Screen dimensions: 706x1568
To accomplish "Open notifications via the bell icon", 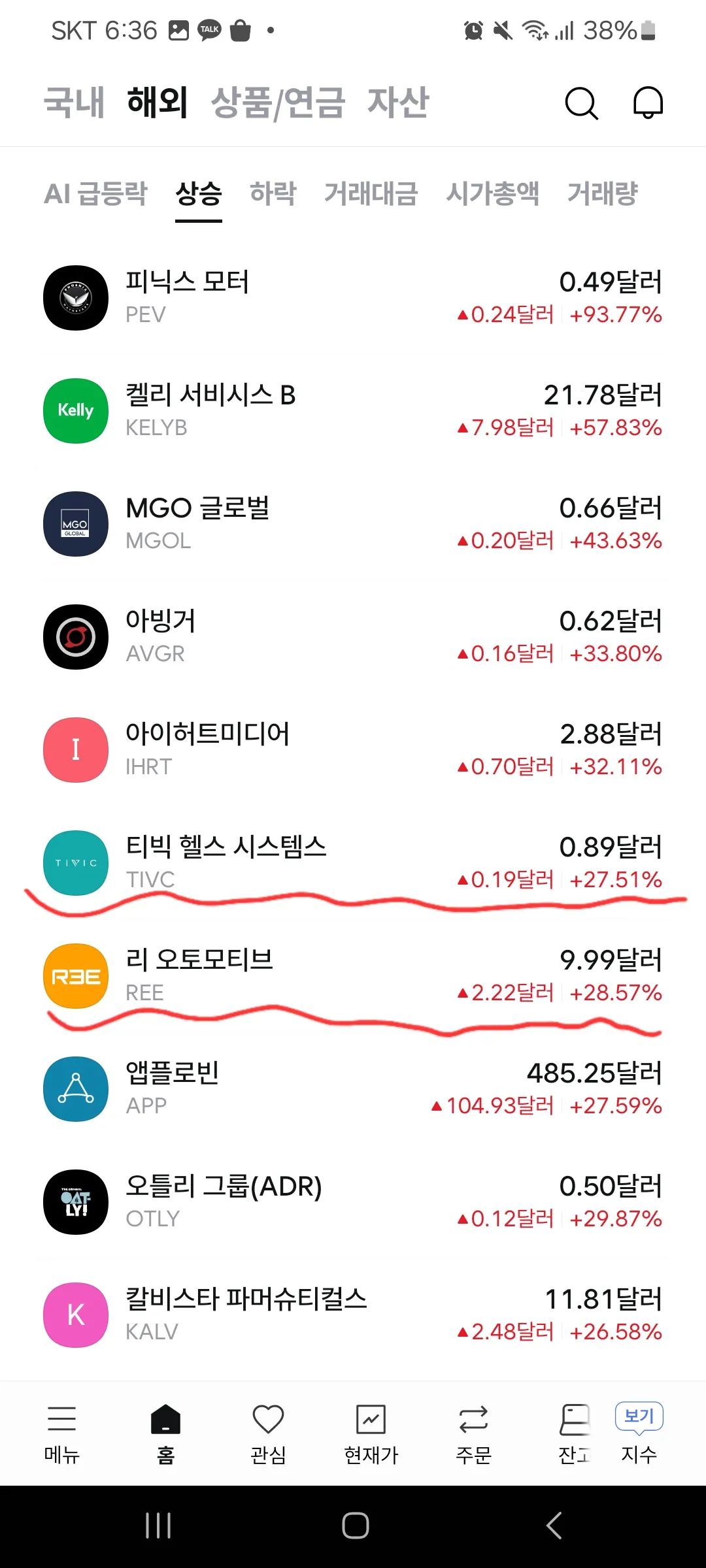I will tap(647, 103).
